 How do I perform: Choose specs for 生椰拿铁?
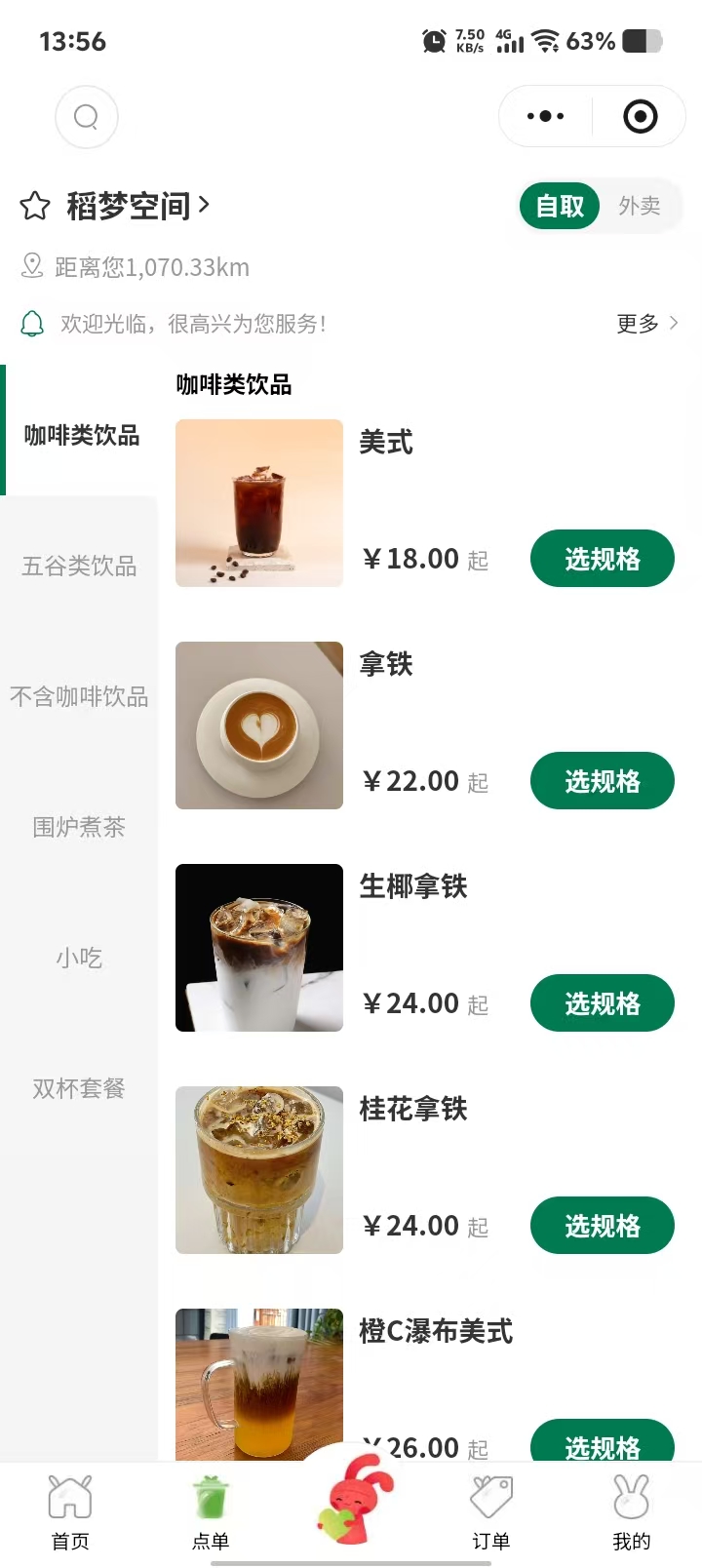(602, 1003)
